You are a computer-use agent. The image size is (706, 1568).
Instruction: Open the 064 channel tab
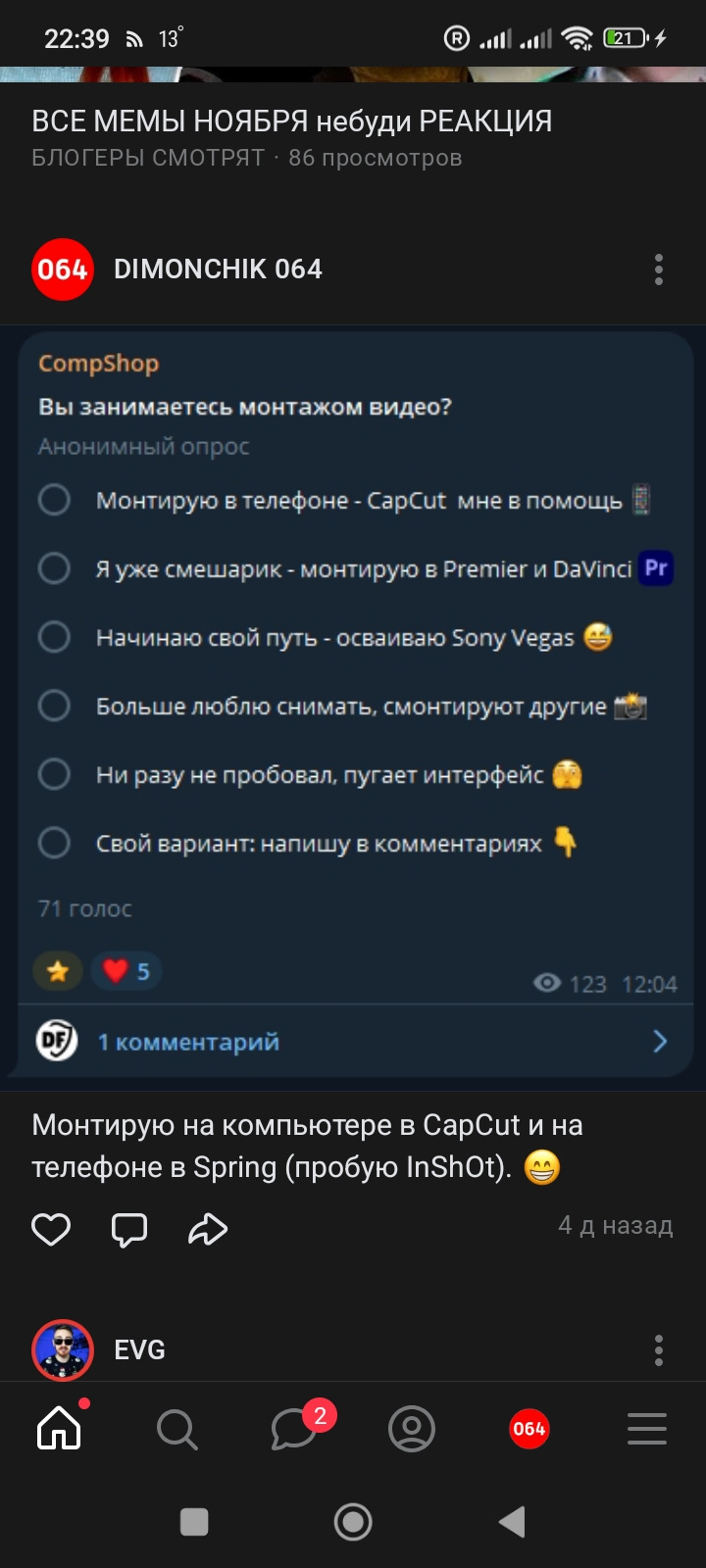point(529,1429)
